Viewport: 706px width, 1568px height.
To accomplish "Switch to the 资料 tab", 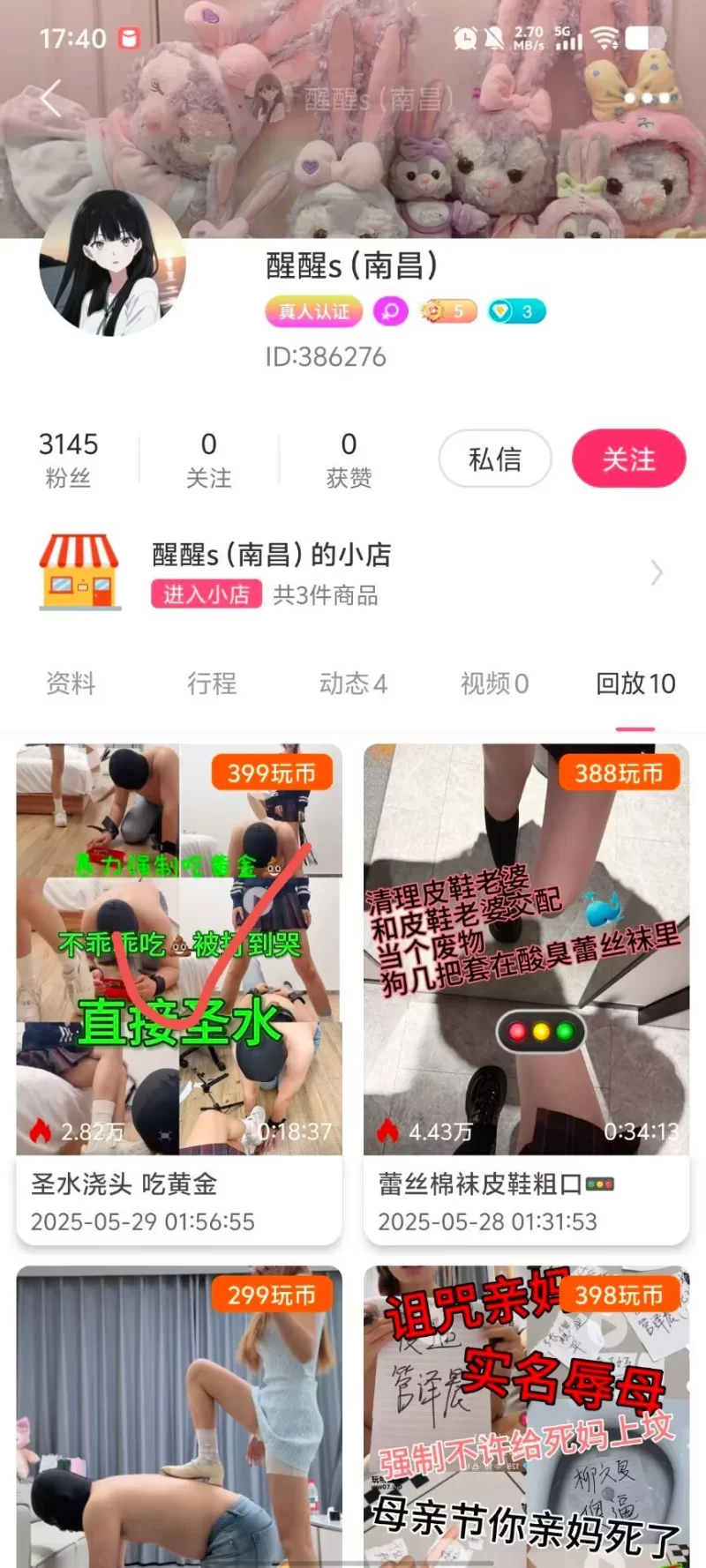I will 71,683.
